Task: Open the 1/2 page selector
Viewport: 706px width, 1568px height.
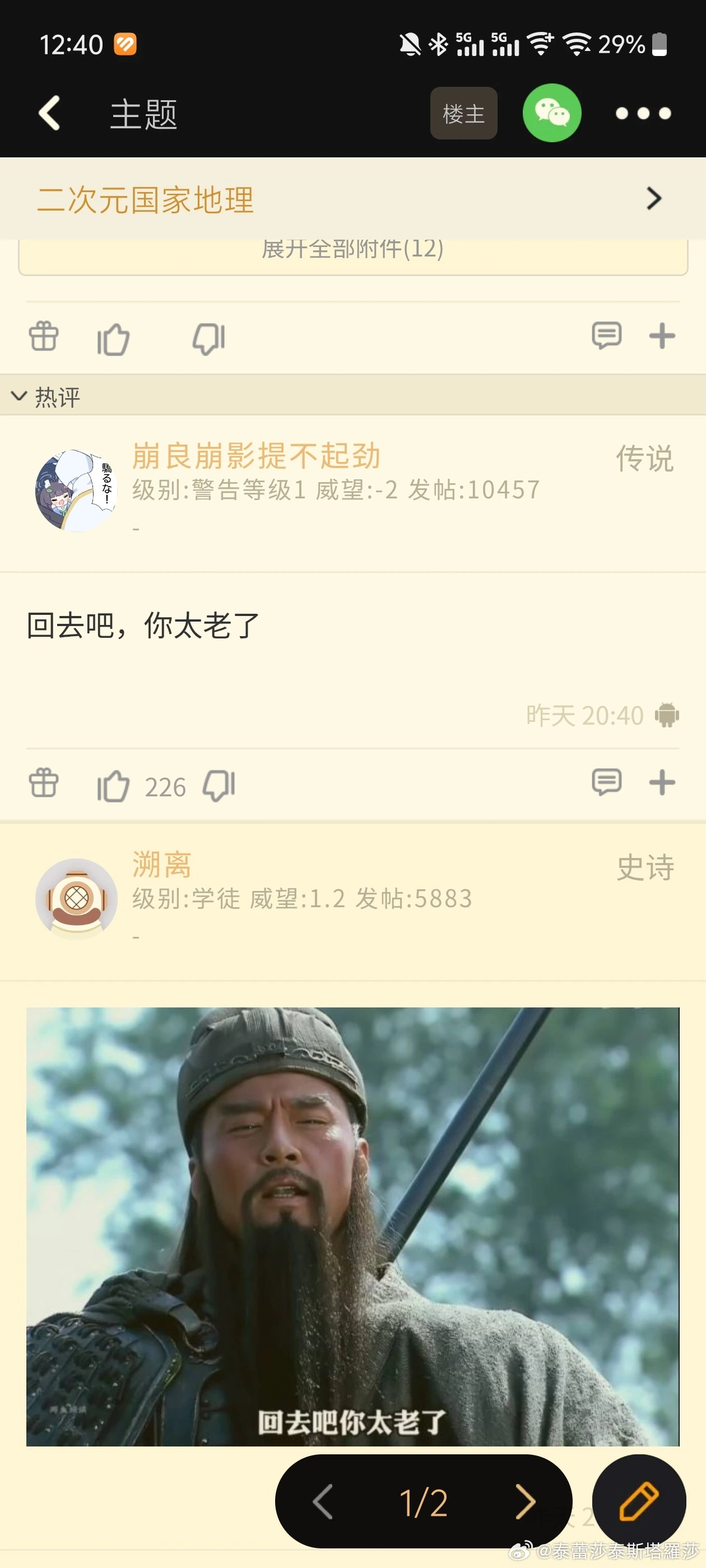Action: (424, 1501)
